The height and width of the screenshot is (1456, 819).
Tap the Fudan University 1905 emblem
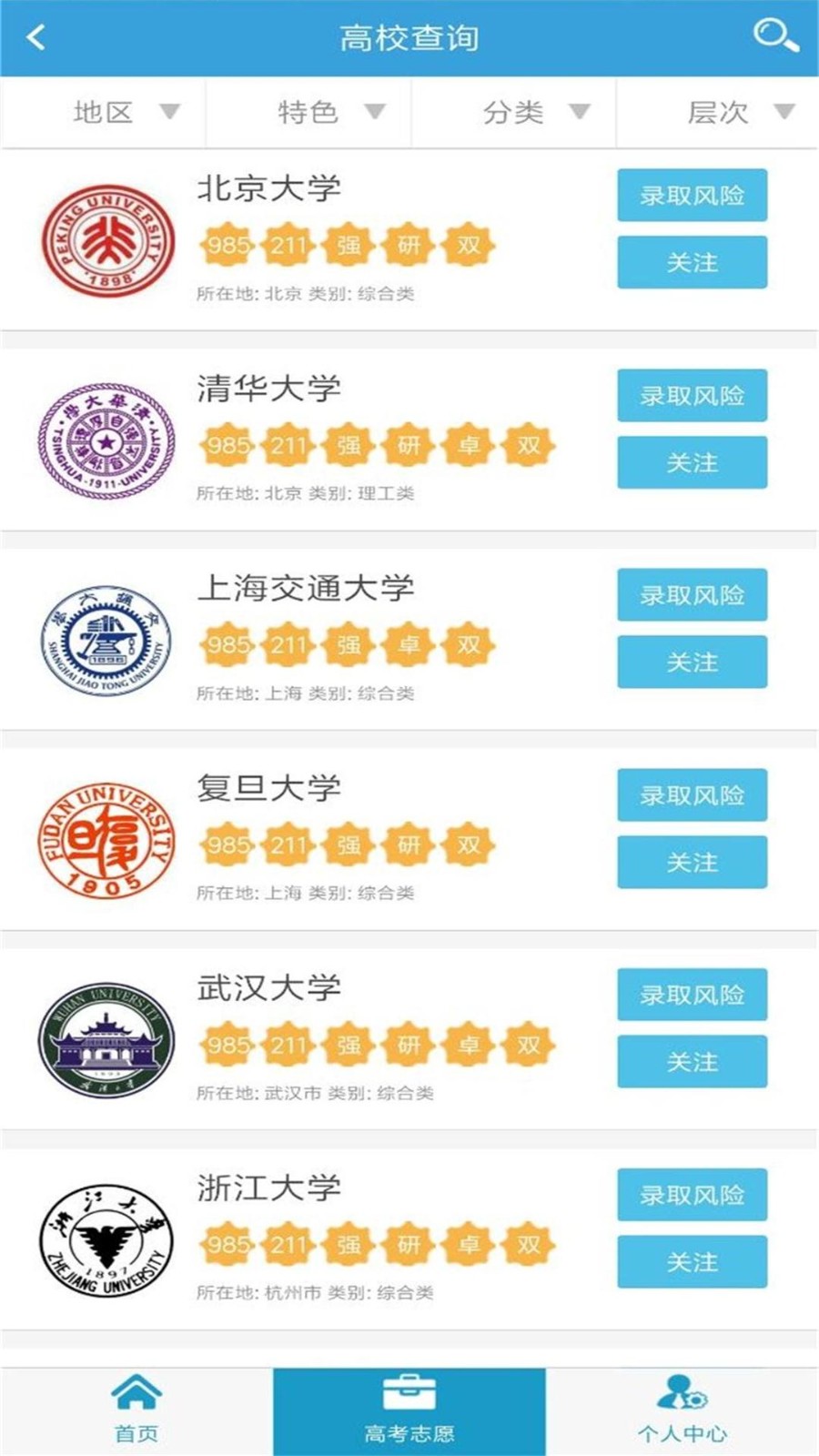click(107, 839)
